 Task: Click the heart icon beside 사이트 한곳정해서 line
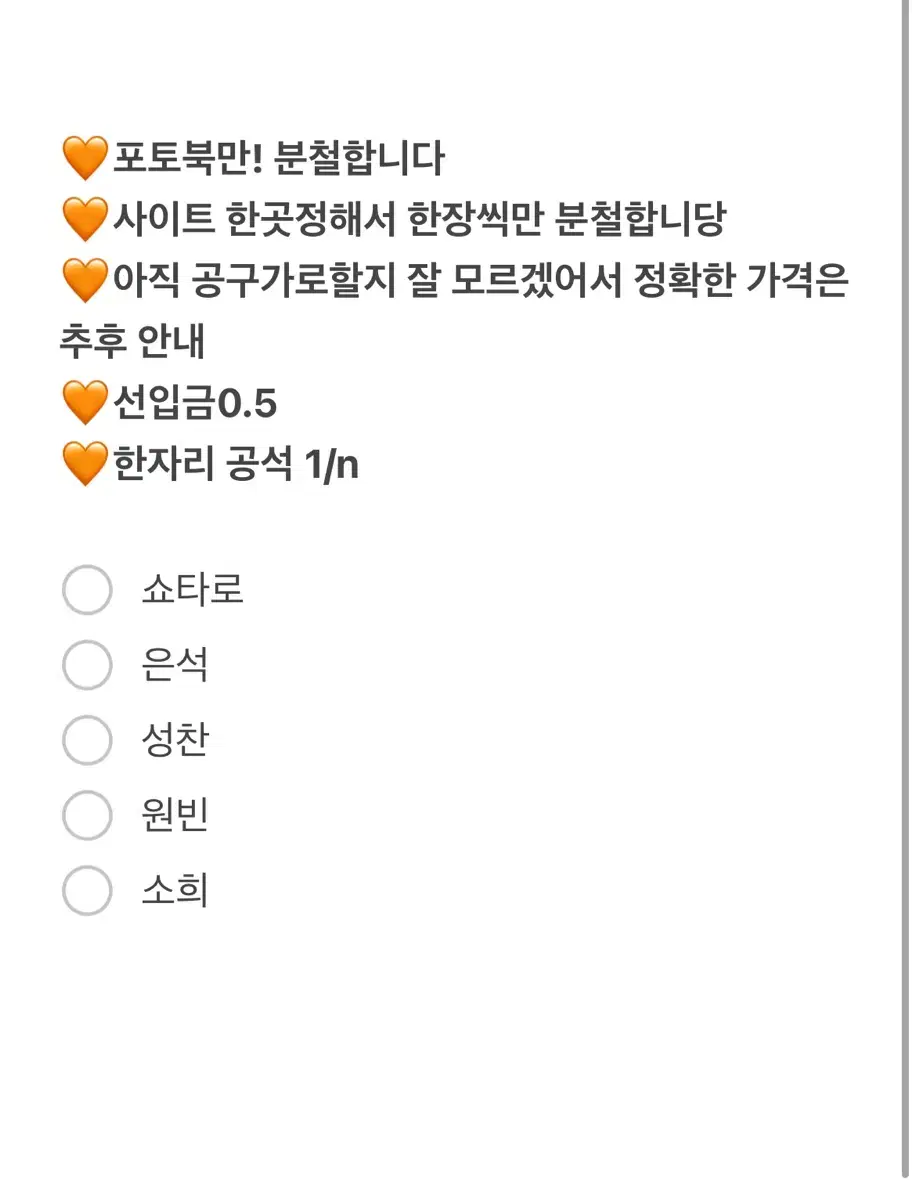click(85, 217)
